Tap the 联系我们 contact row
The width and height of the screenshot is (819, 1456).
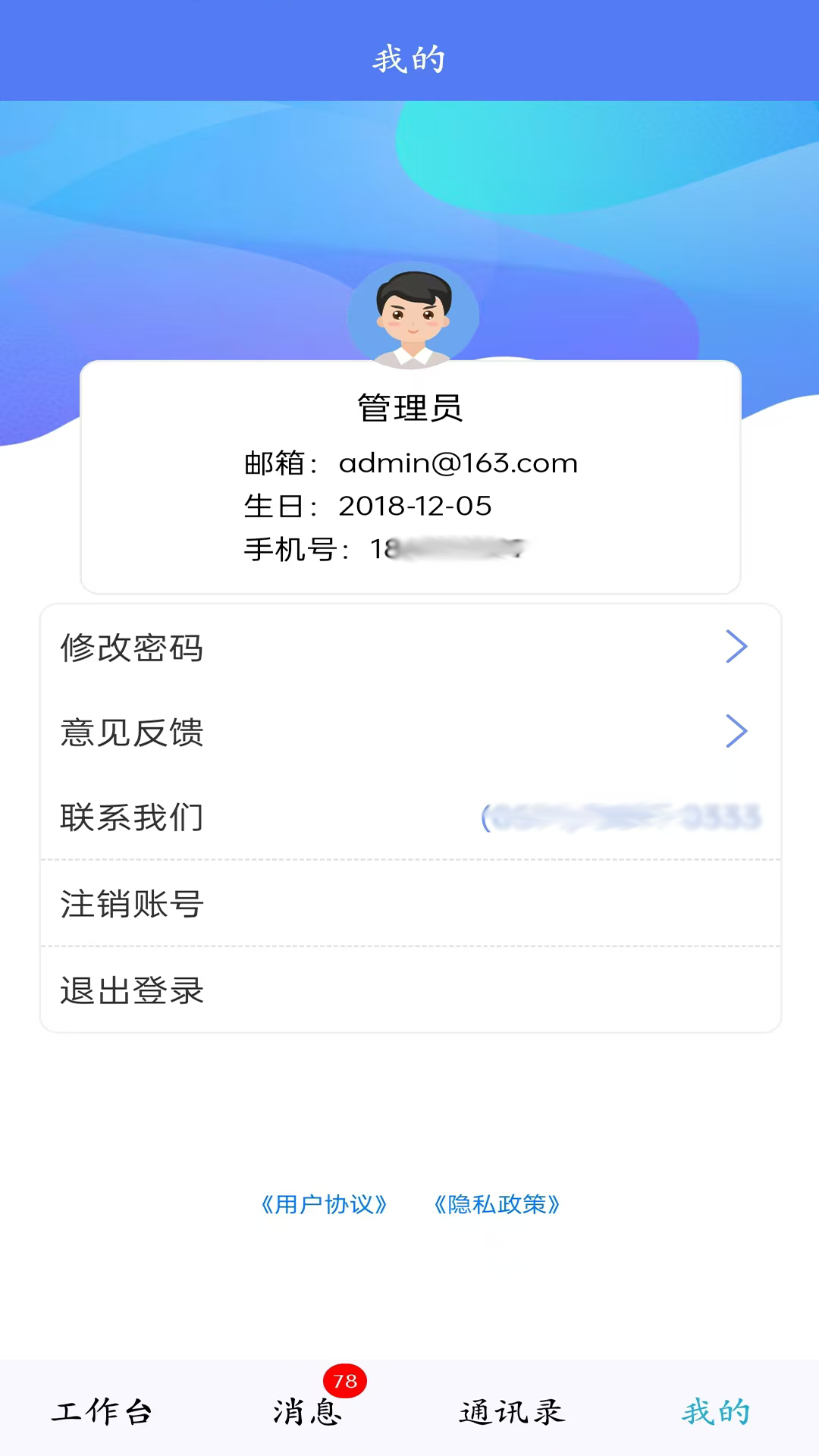click(x=409, y=817)
